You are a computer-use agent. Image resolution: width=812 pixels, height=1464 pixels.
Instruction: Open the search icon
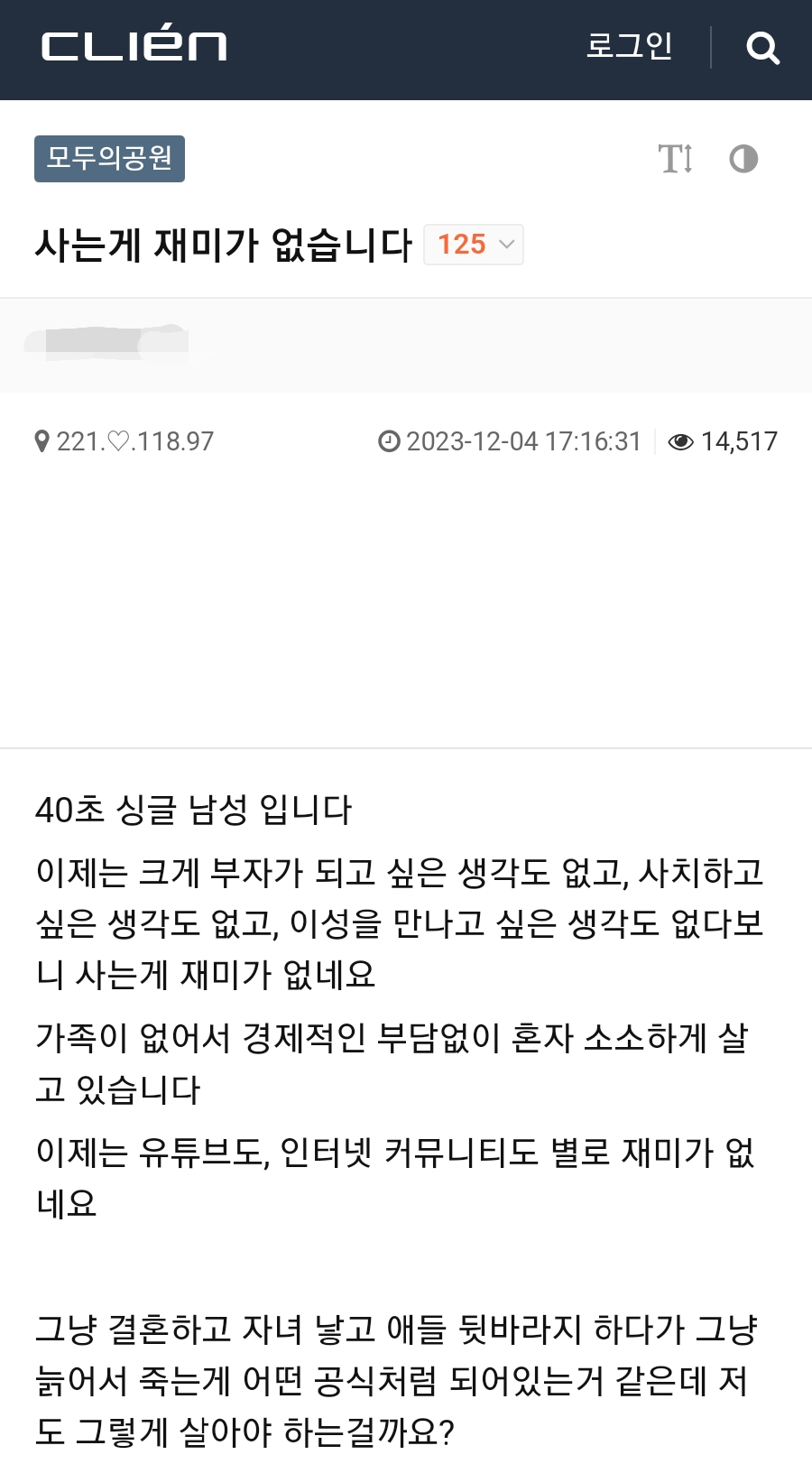click(762, 48)
